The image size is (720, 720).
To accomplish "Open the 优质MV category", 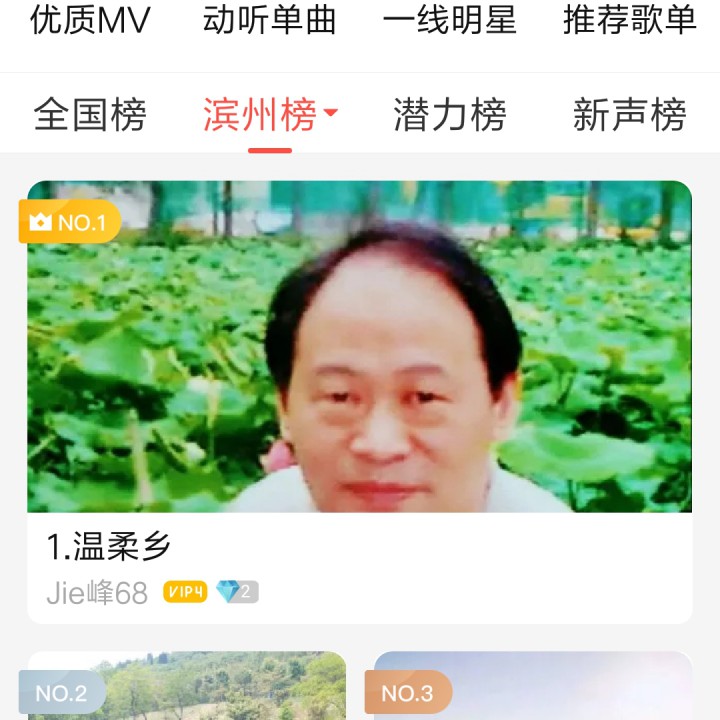I will [90, 20].
